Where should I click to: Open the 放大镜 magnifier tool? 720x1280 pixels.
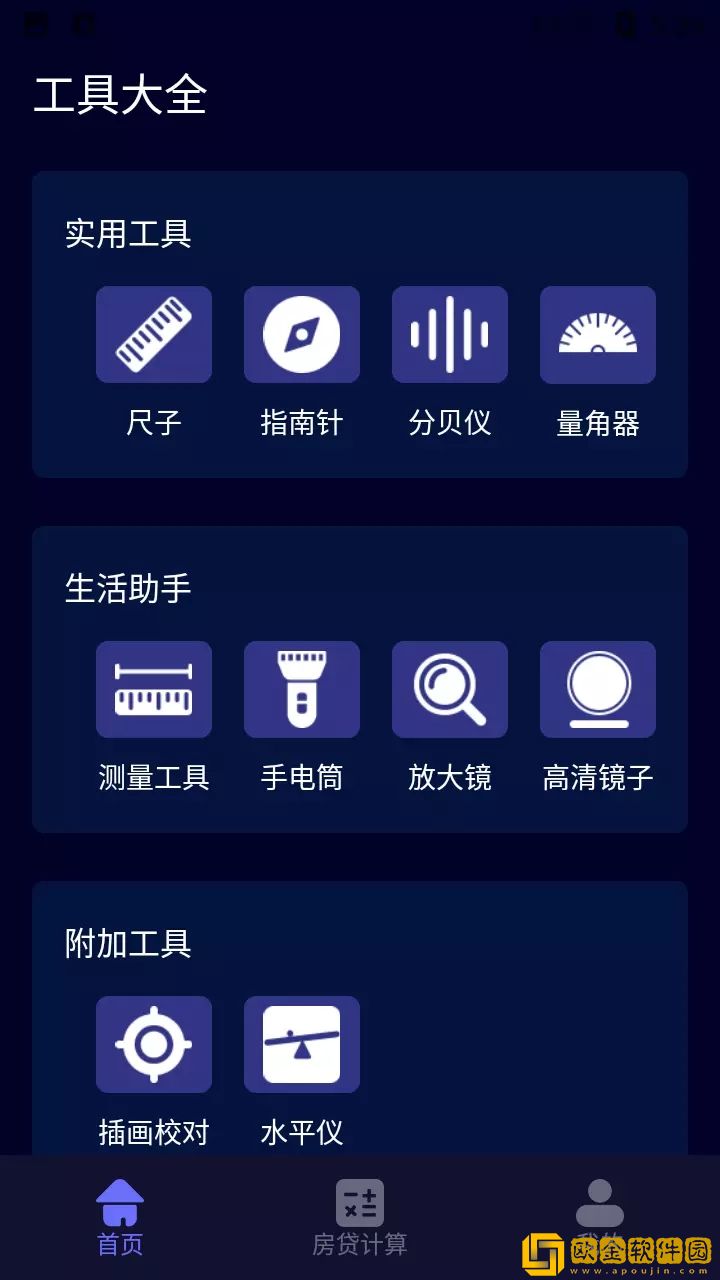(450, 689)
